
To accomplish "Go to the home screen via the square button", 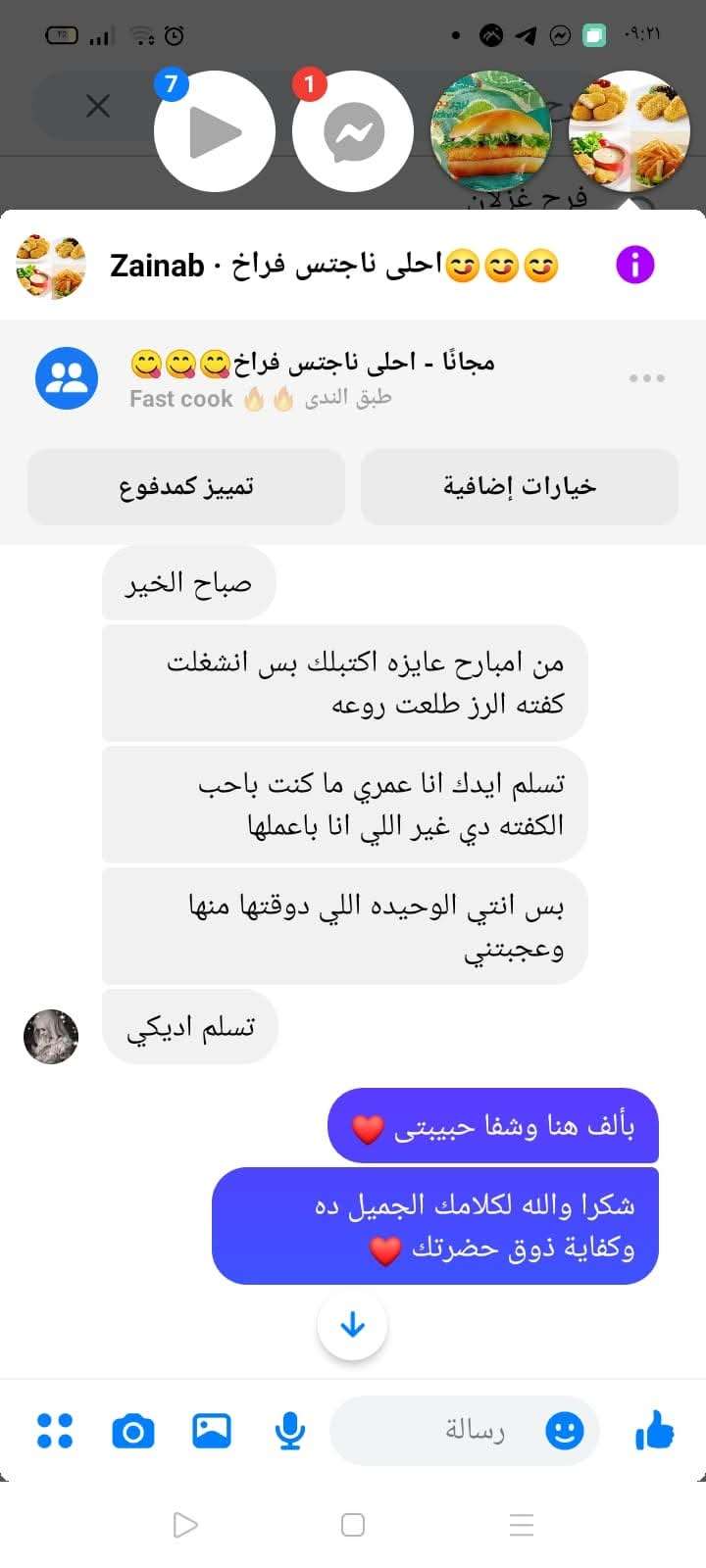I will [x=353, y=1525].
